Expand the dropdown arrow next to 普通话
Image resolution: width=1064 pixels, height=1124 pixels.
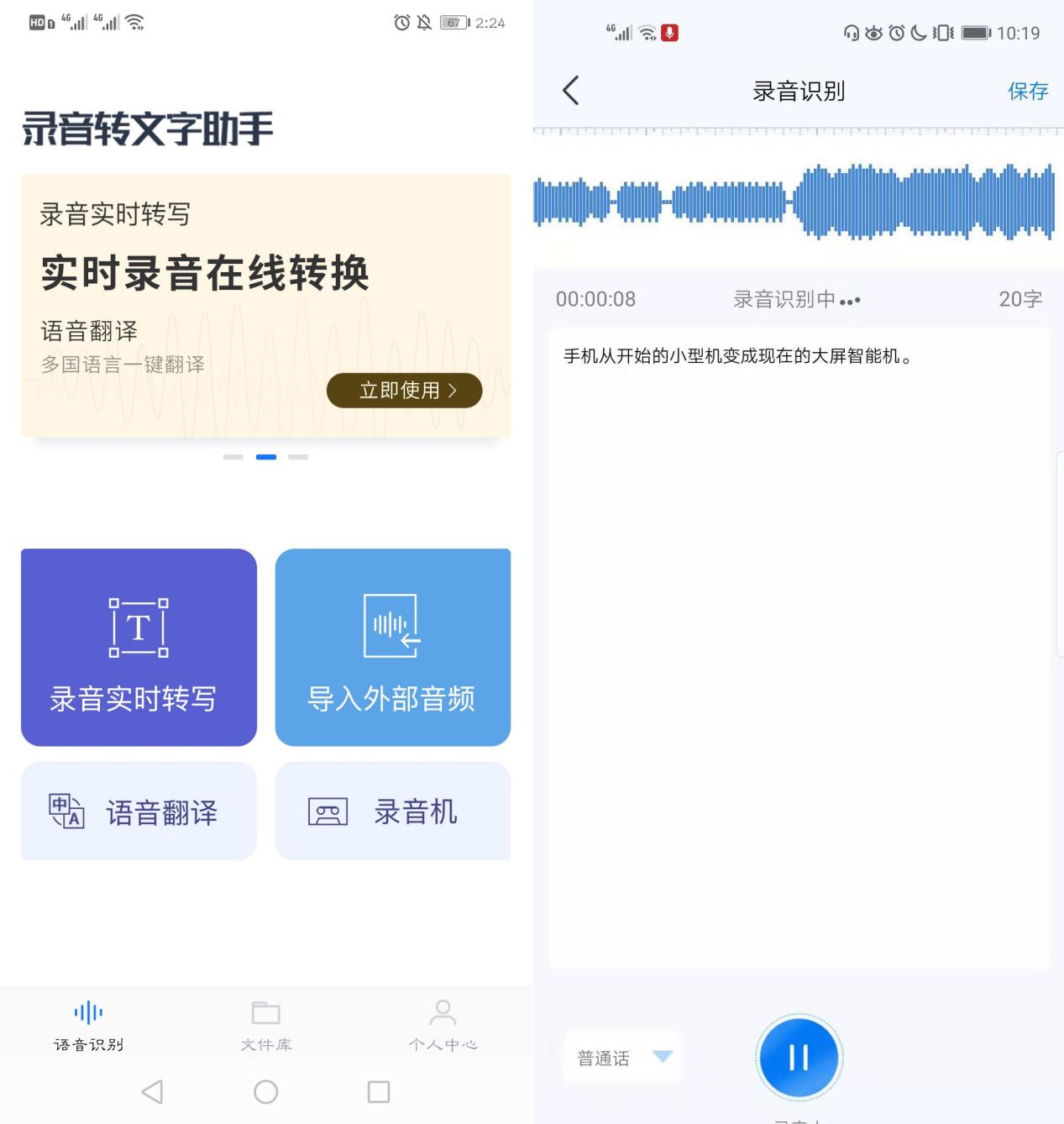[x=664, y=1058]
